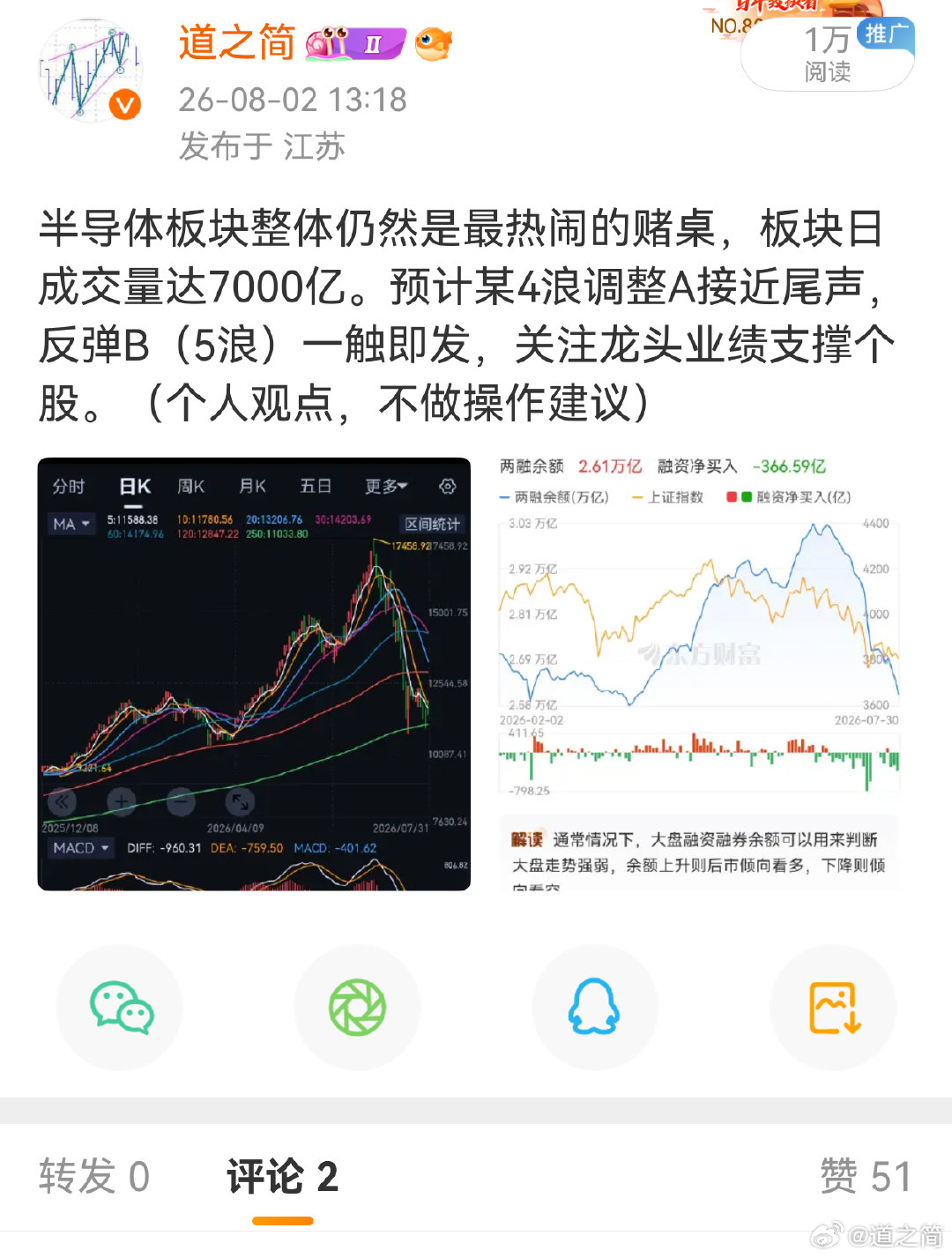Share the post to QQ
The image size is (952, 1258).
pyautogui.click(x=595, y=1008)
